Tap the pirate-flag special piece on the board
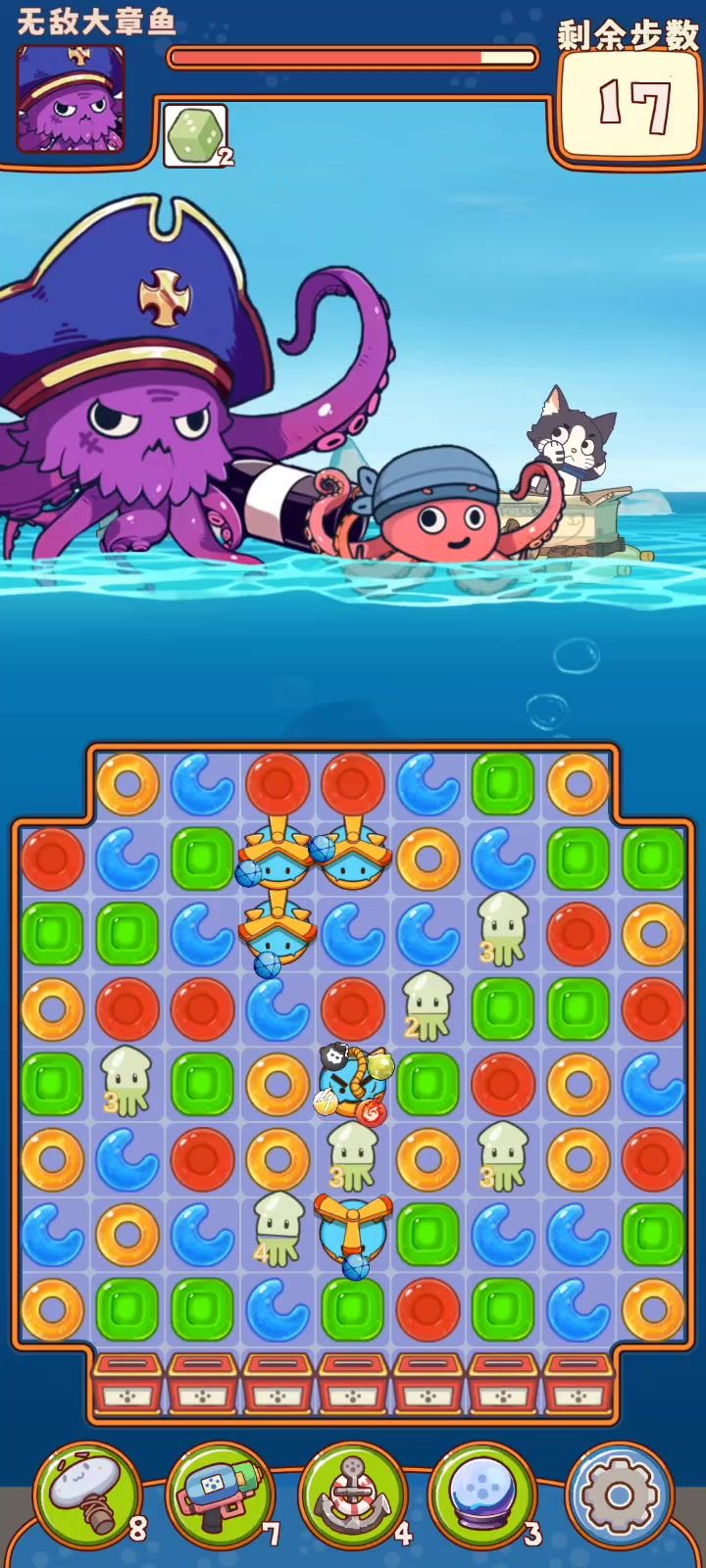 (351, 1084)
